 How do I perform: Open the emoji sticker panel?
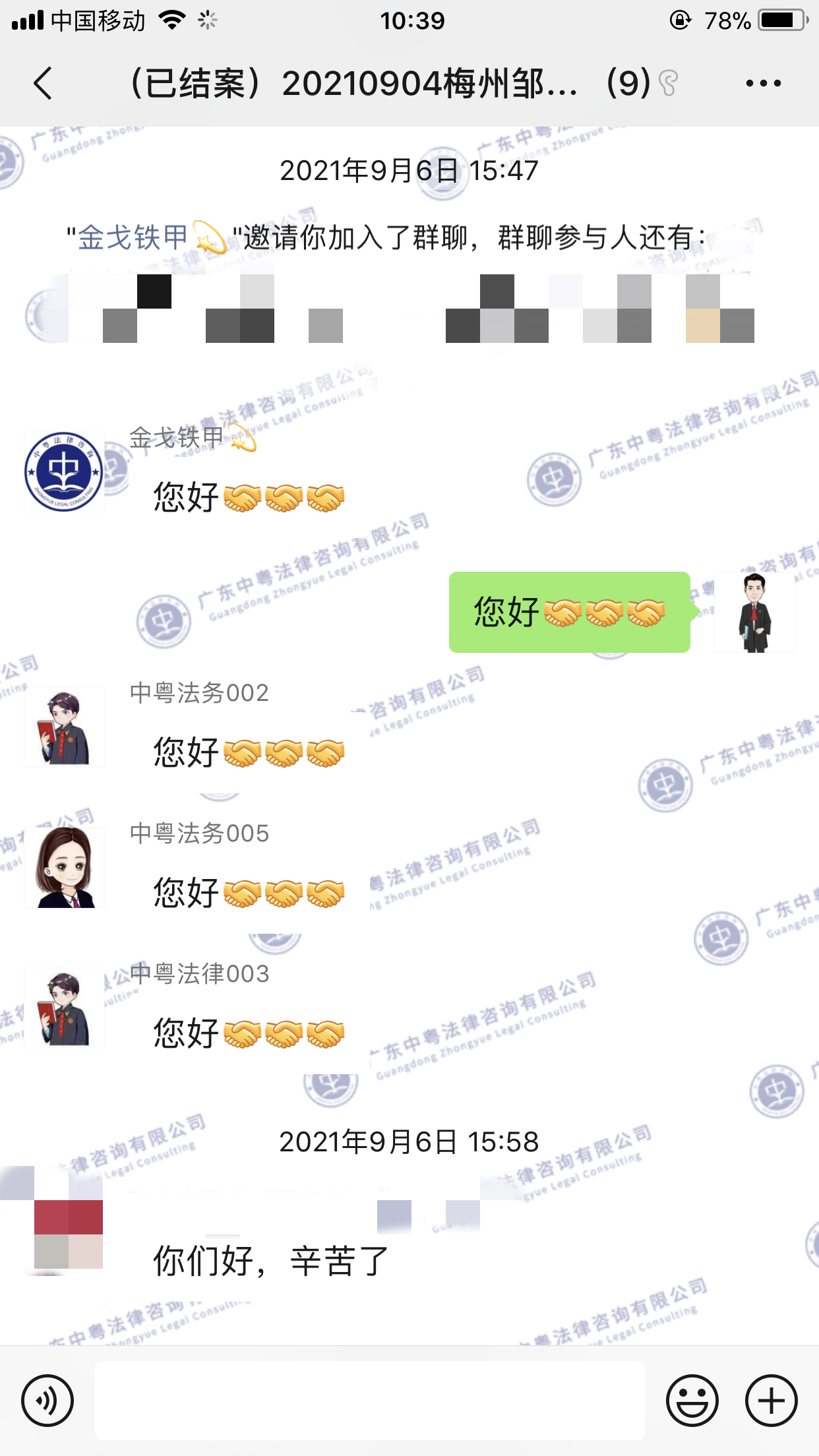point(692,1400)
